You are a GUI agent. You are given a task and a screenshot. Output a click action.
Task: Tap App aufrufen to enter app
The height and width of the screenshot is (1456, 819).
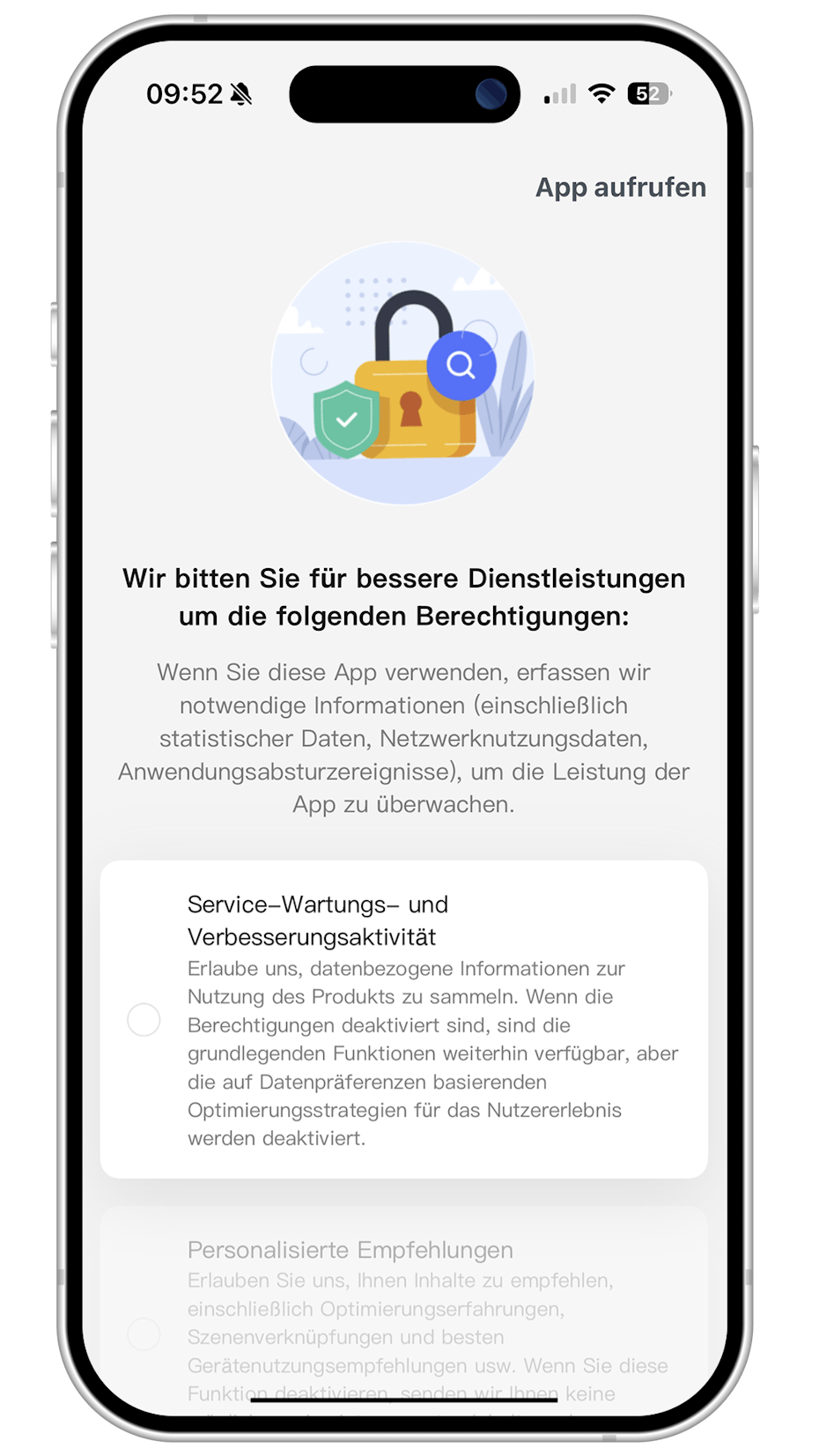[620, 188]
